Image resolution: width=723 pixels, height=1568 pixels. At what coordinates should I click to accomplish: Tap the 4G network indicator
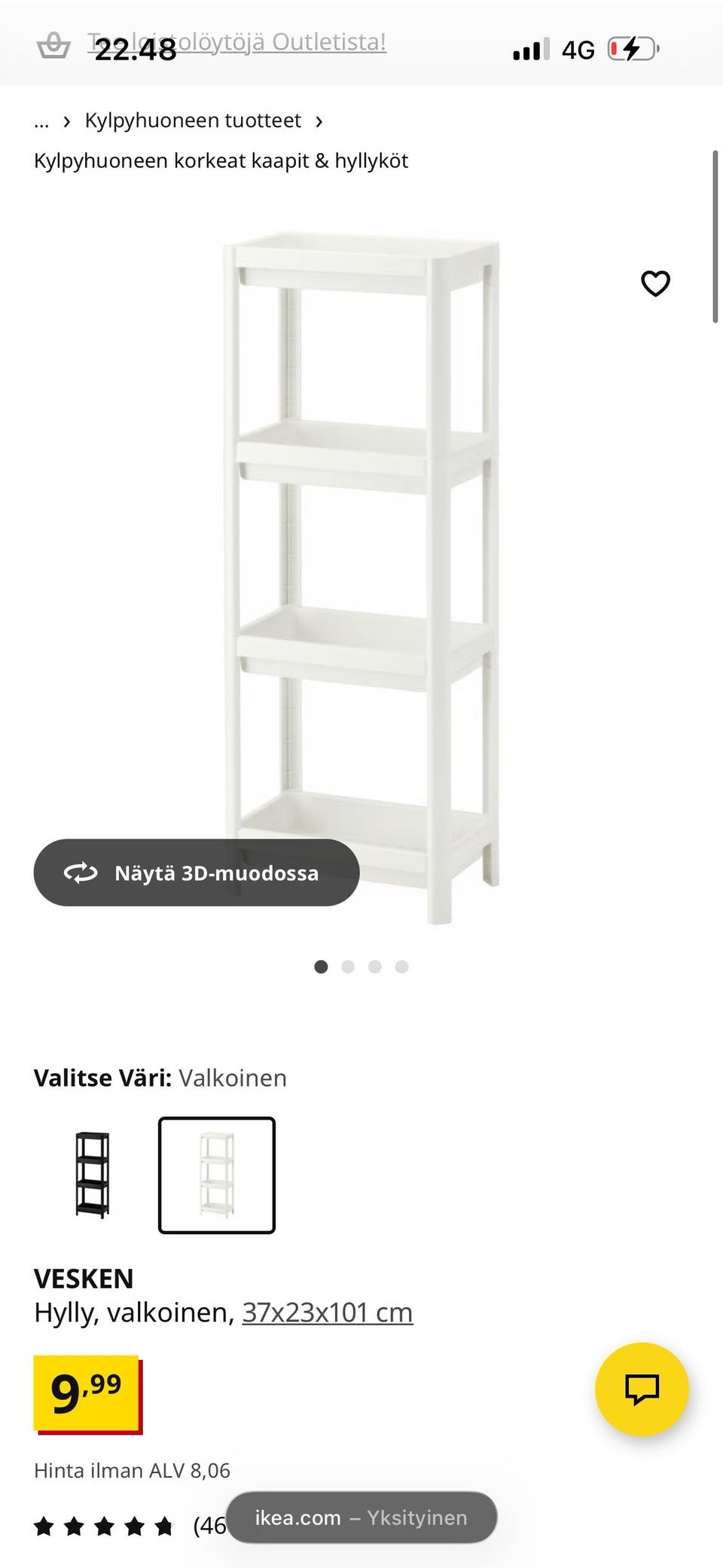[577, 47]
